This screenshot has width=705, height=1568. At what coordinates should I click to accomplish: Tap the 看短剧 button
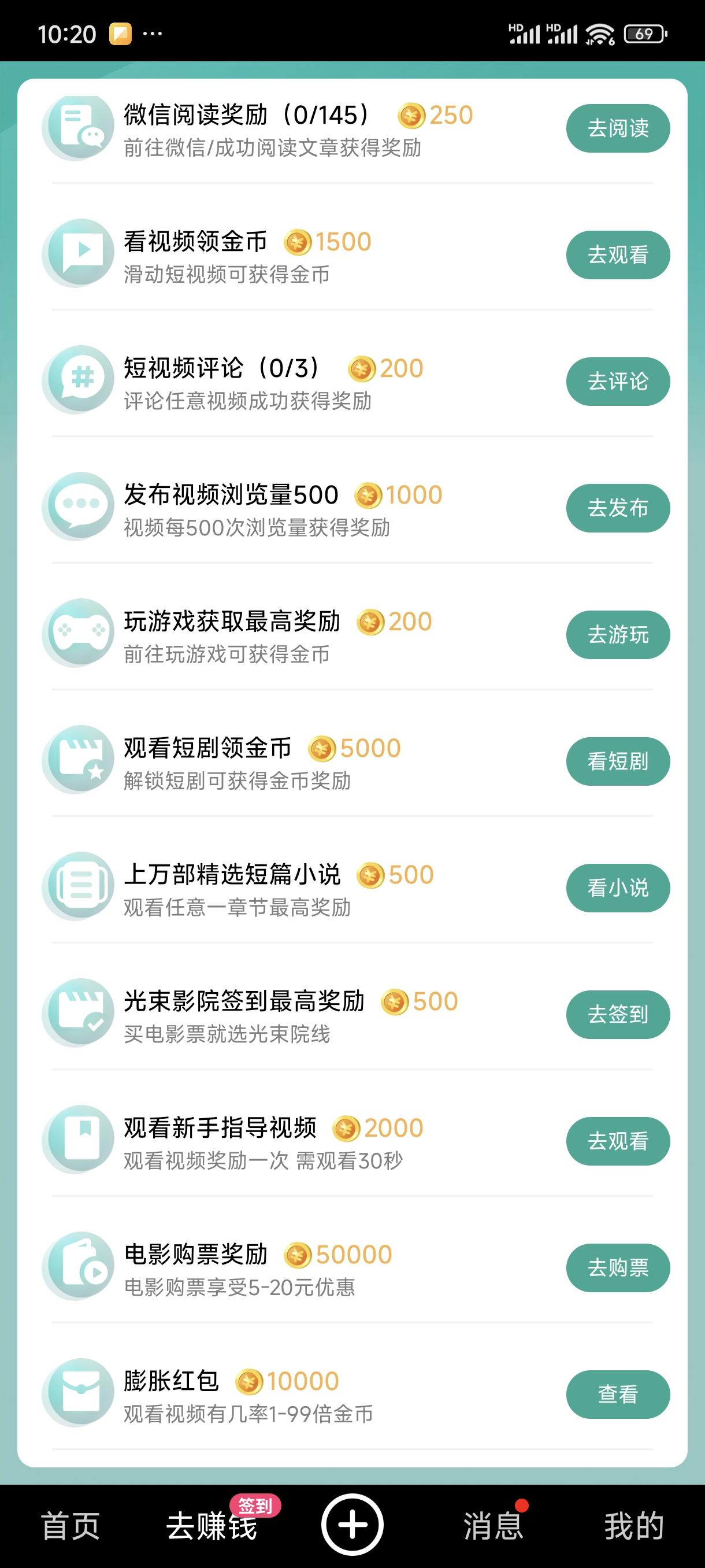(617, 761)
